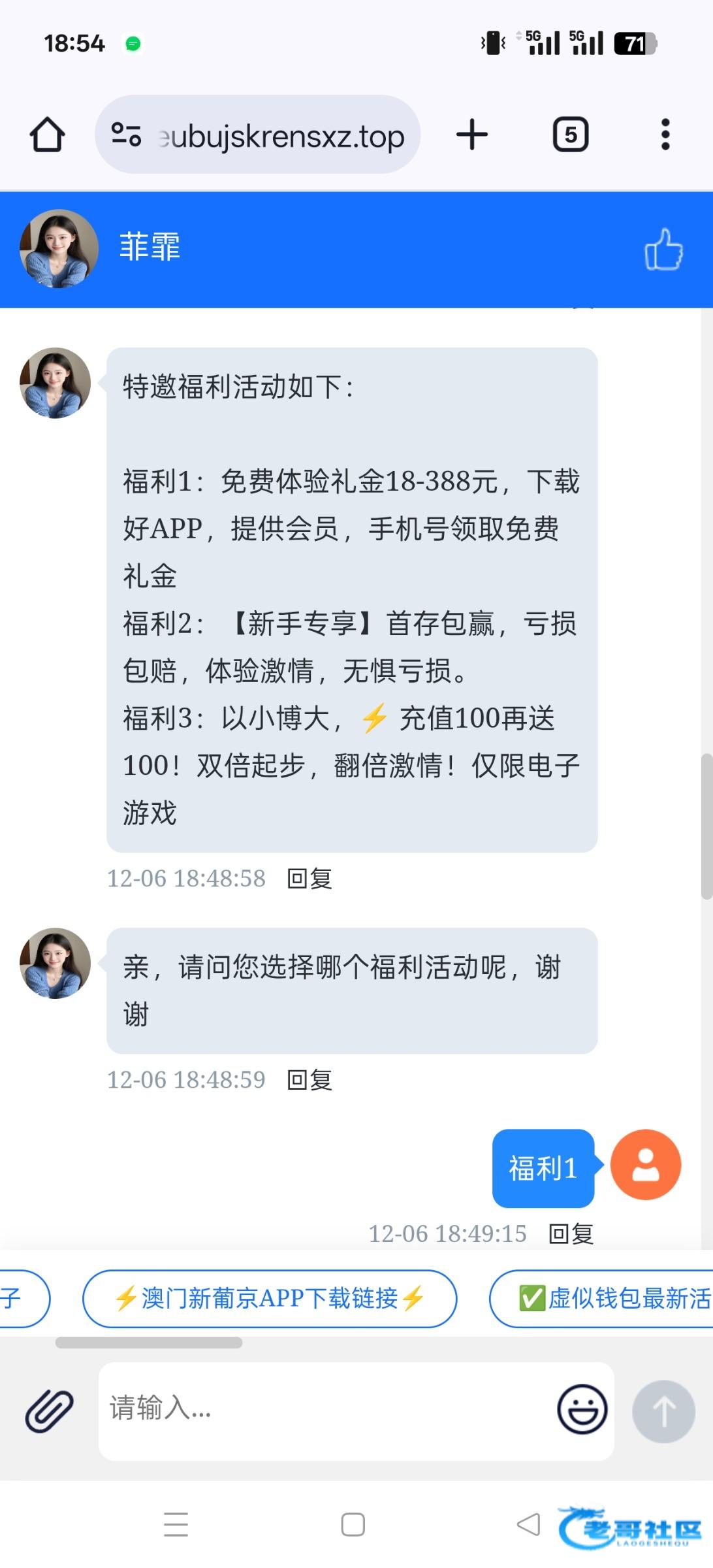Tap the 澳门新葡京APP下载链接 chip
The image size is (713, 1568).
(269, 1298)
